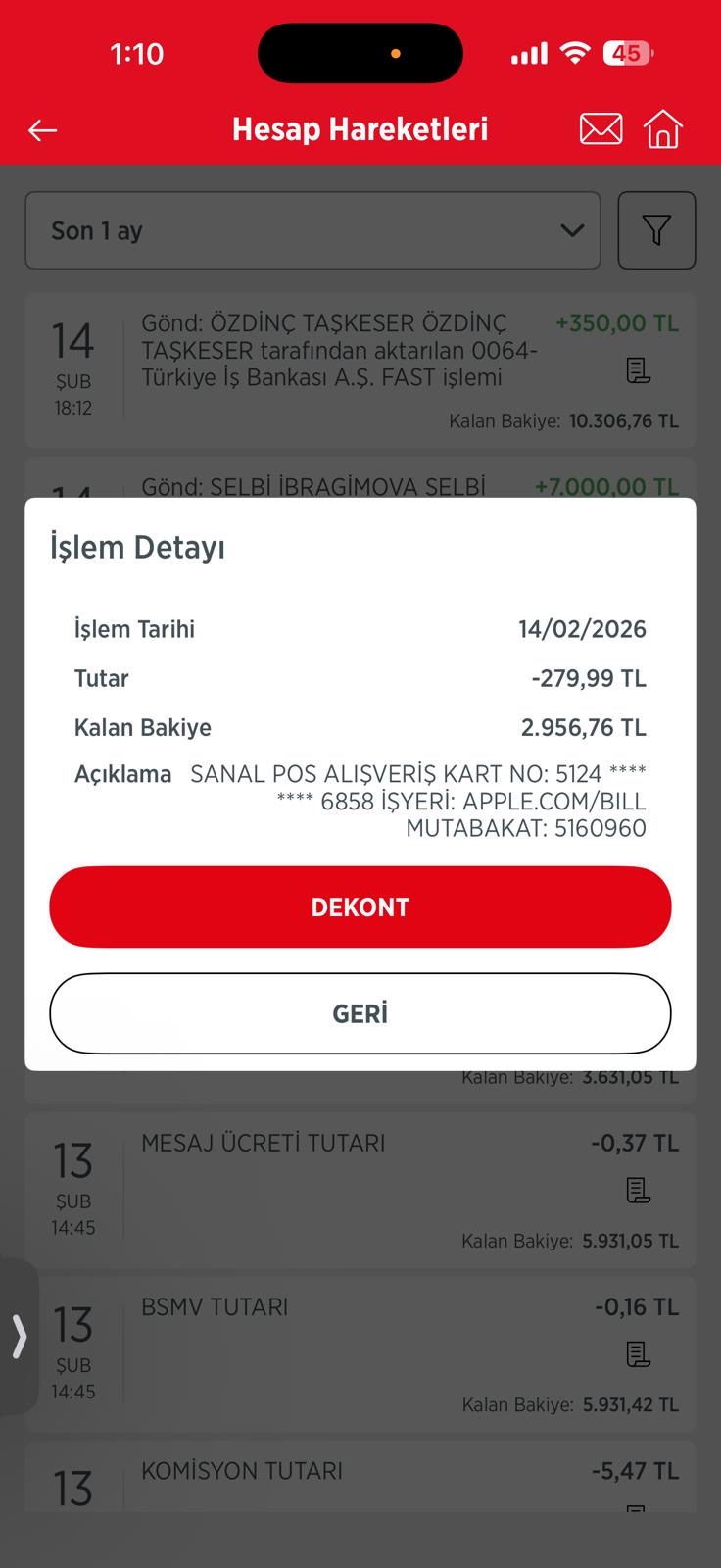Open the MESAJ ÜCRETİ TUTARI transaction
This screenshot has height=1568, width=721.
[360, 1191]
